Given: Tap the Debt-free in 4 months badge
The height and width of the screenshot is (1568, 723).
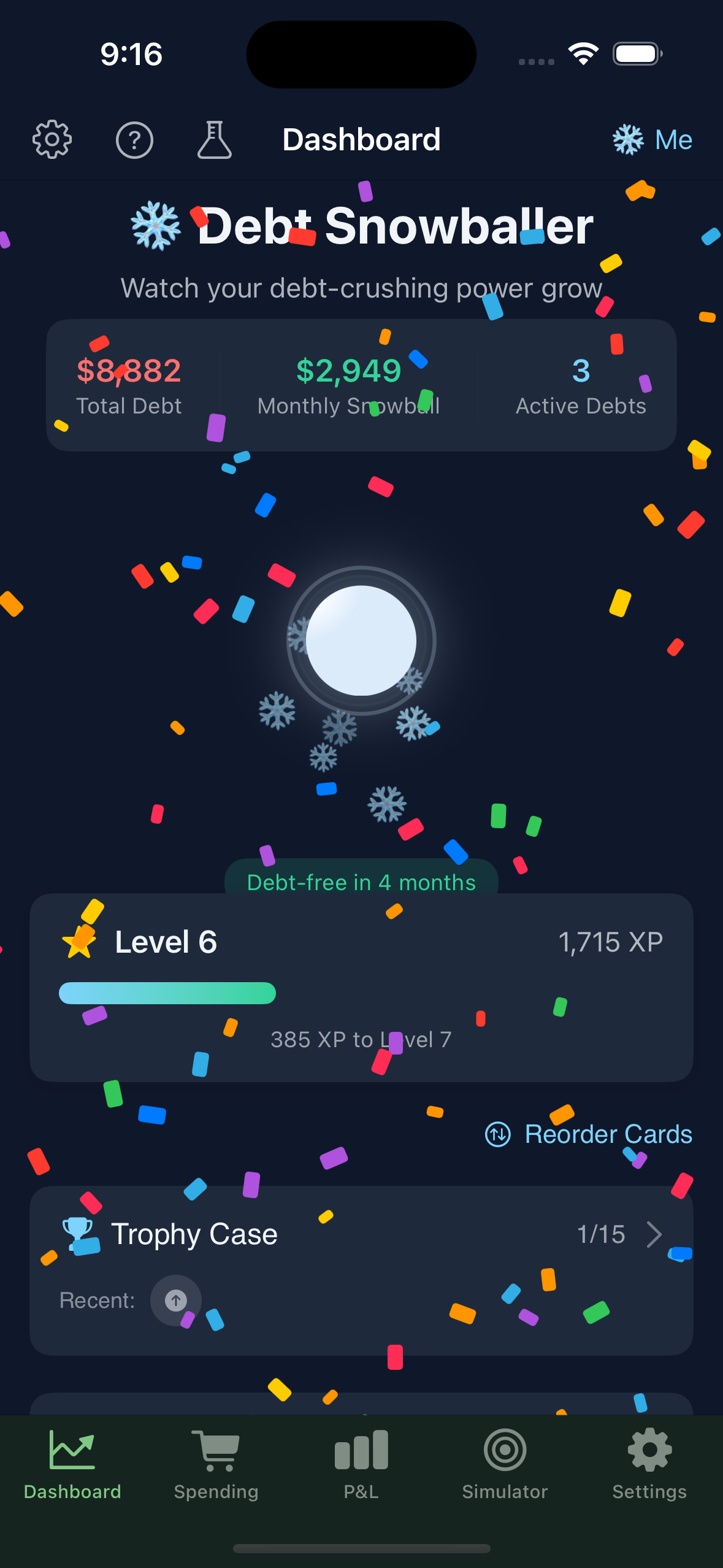Looking at the screenshot, I should click(361, 882).
